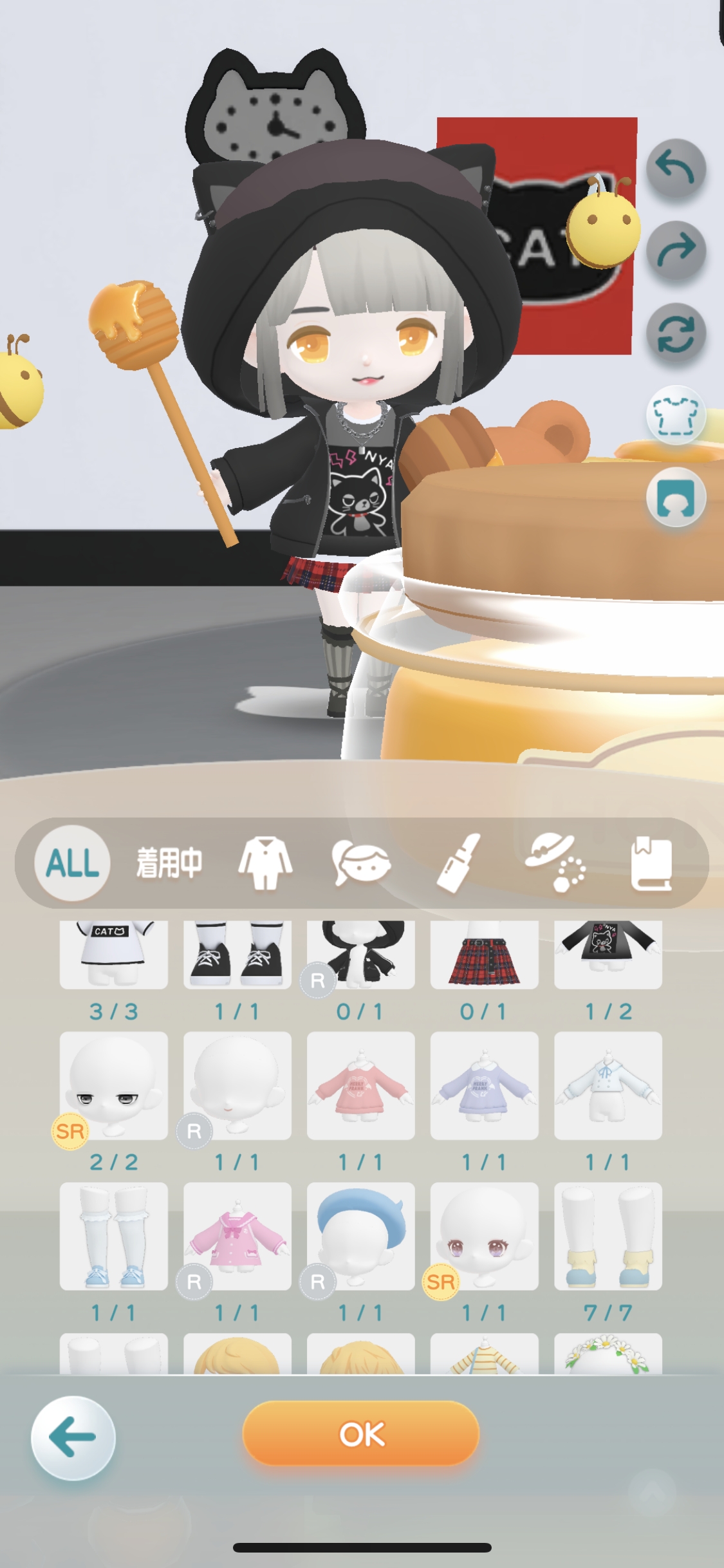
Task: Choose the pink sweatshirt item
Action: click(x=361, y=1086)
